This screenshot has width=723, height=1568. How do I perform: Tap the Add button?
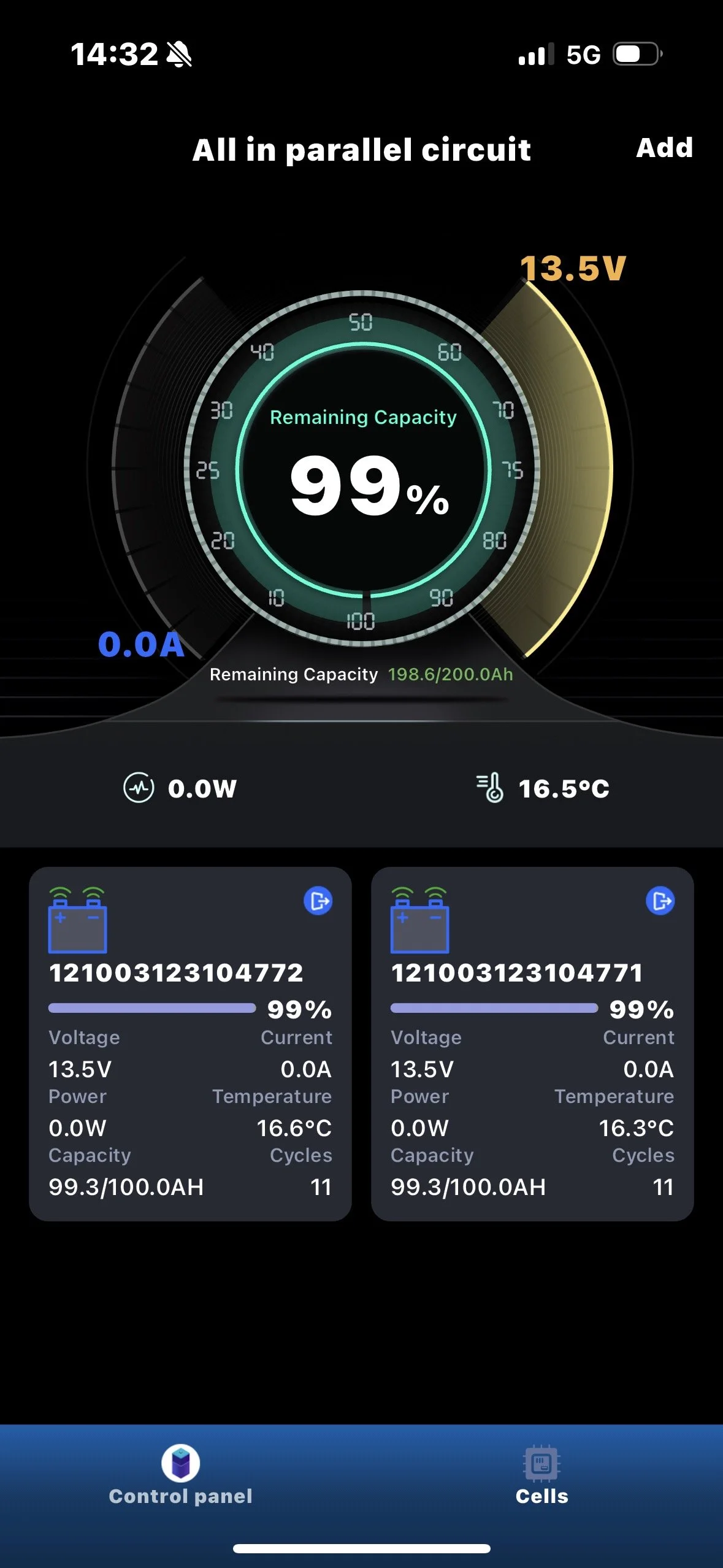click(x=664, y=148)
